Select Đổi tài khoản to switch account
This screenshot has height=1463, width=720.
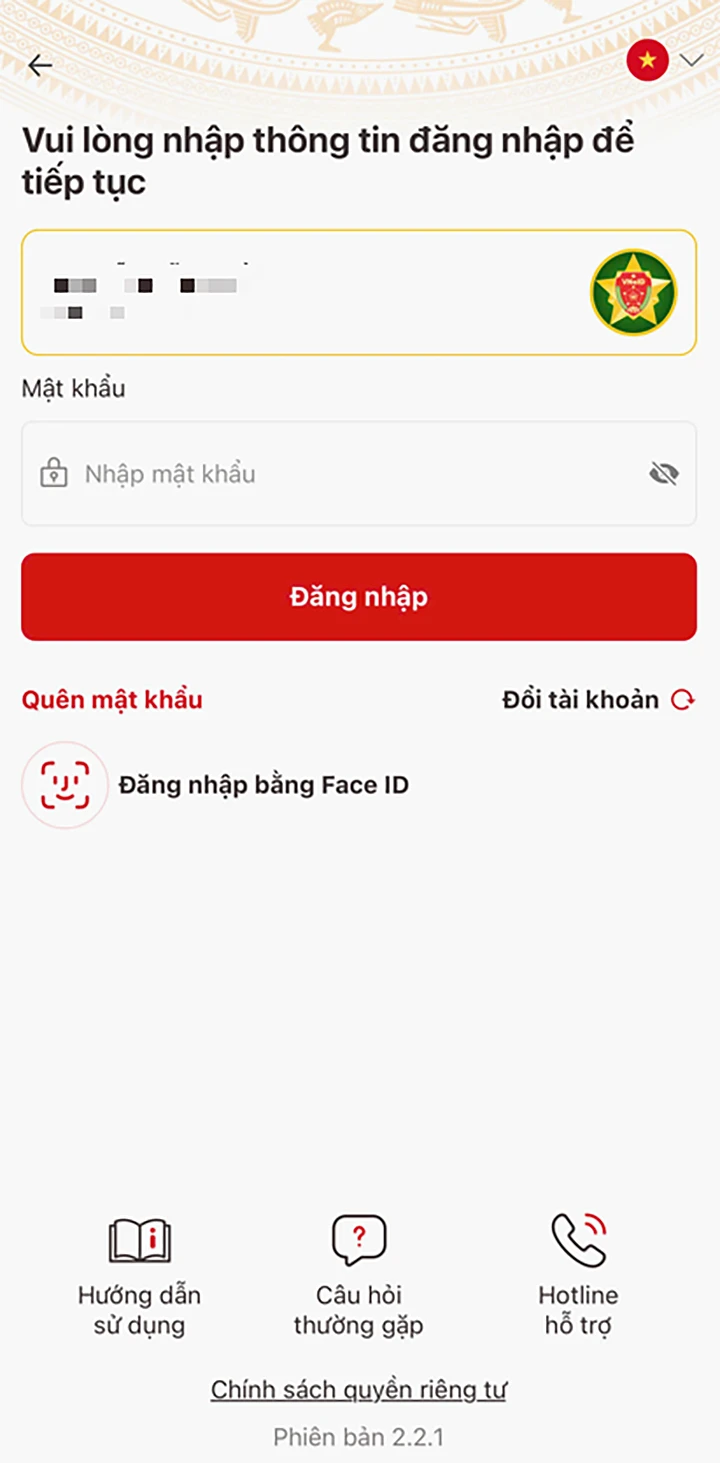point(597,700)
